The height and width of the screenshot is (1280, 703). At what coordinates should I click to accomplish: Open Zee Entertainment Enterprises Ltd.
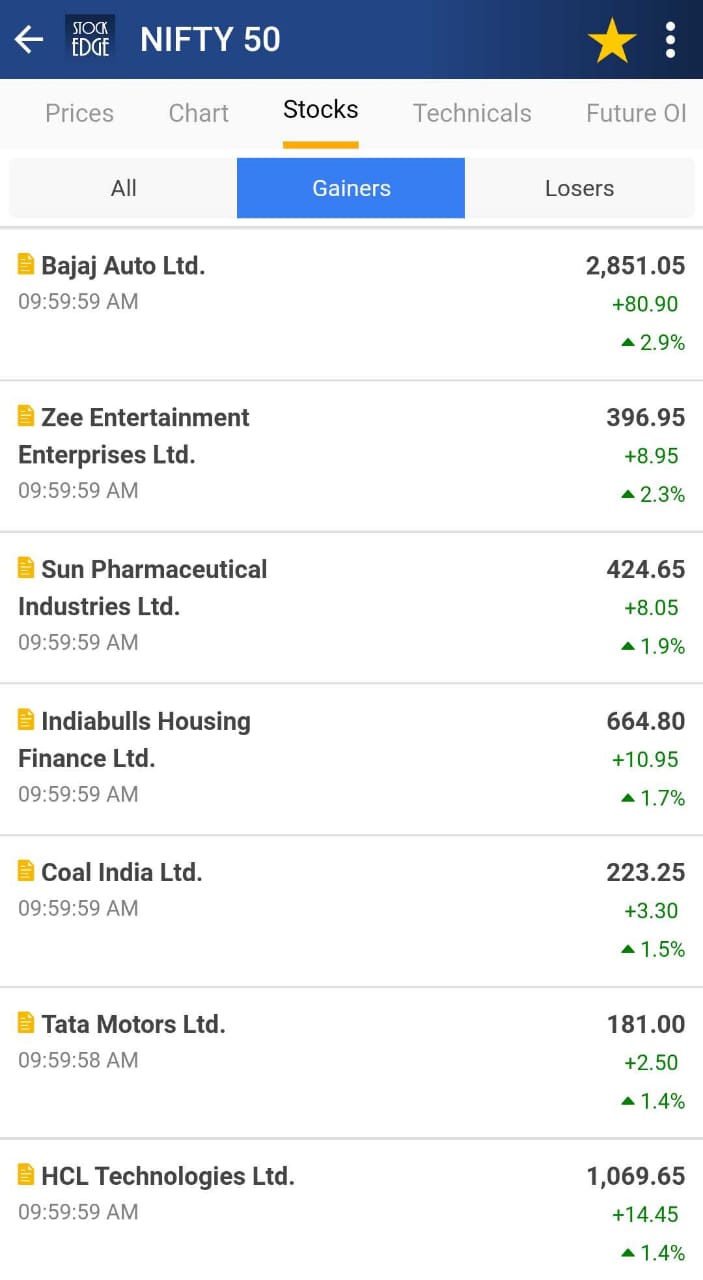tap(351, 456)
